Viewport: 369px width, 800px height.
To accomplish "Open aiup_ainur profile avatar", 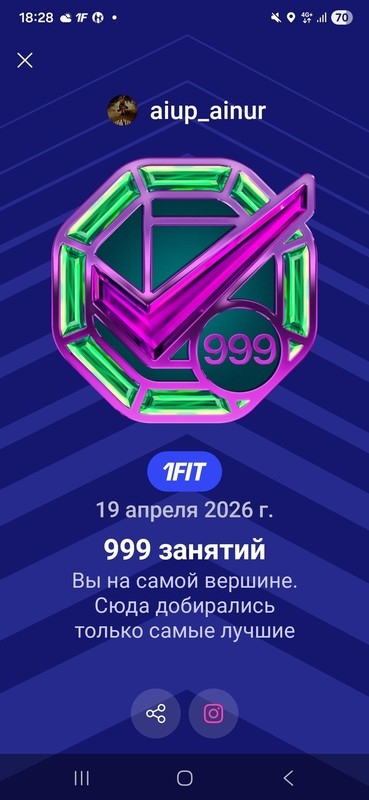I will tap(122, 110).
